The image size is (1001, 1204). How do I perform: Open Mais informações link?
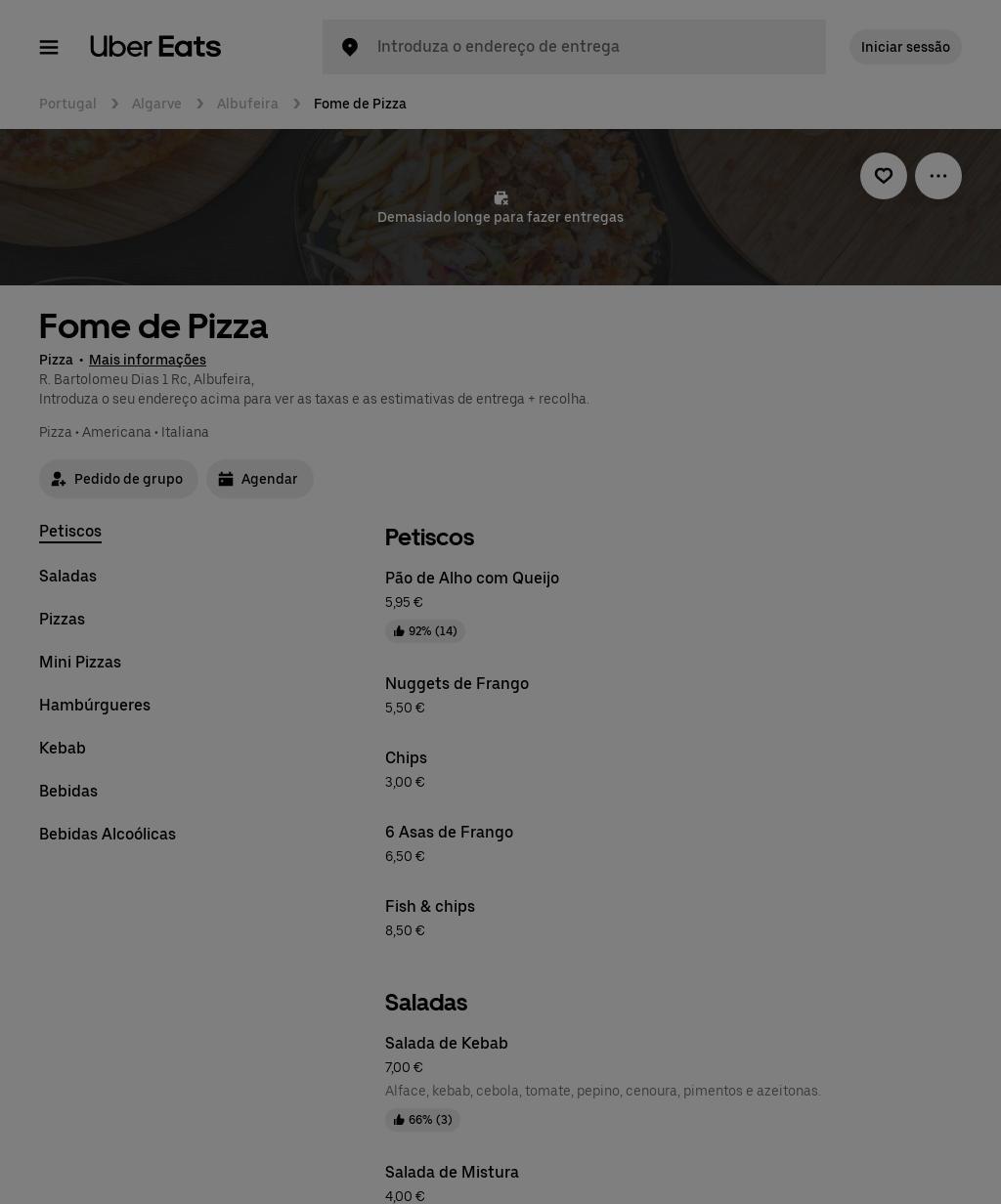148,360
